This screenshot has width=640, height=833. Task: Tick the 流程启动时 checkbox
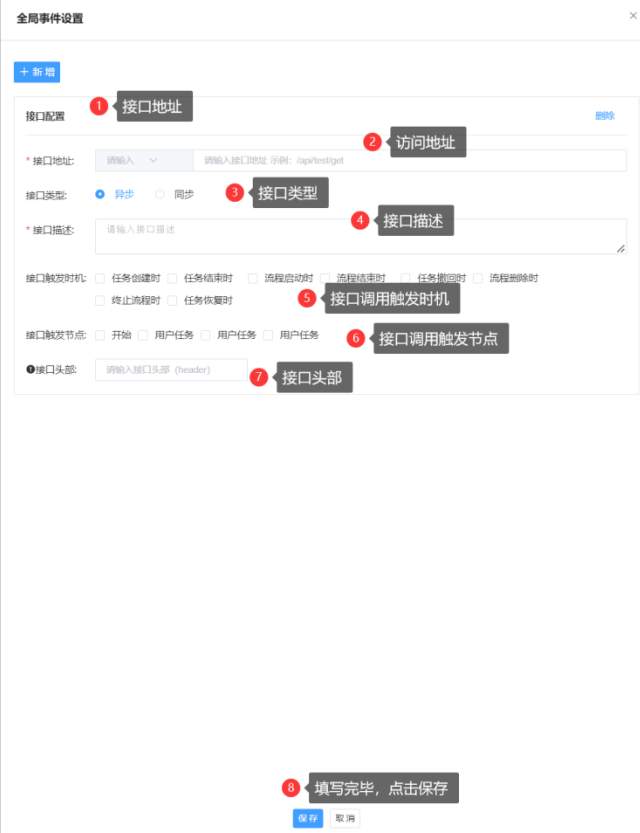pos(252,278)
